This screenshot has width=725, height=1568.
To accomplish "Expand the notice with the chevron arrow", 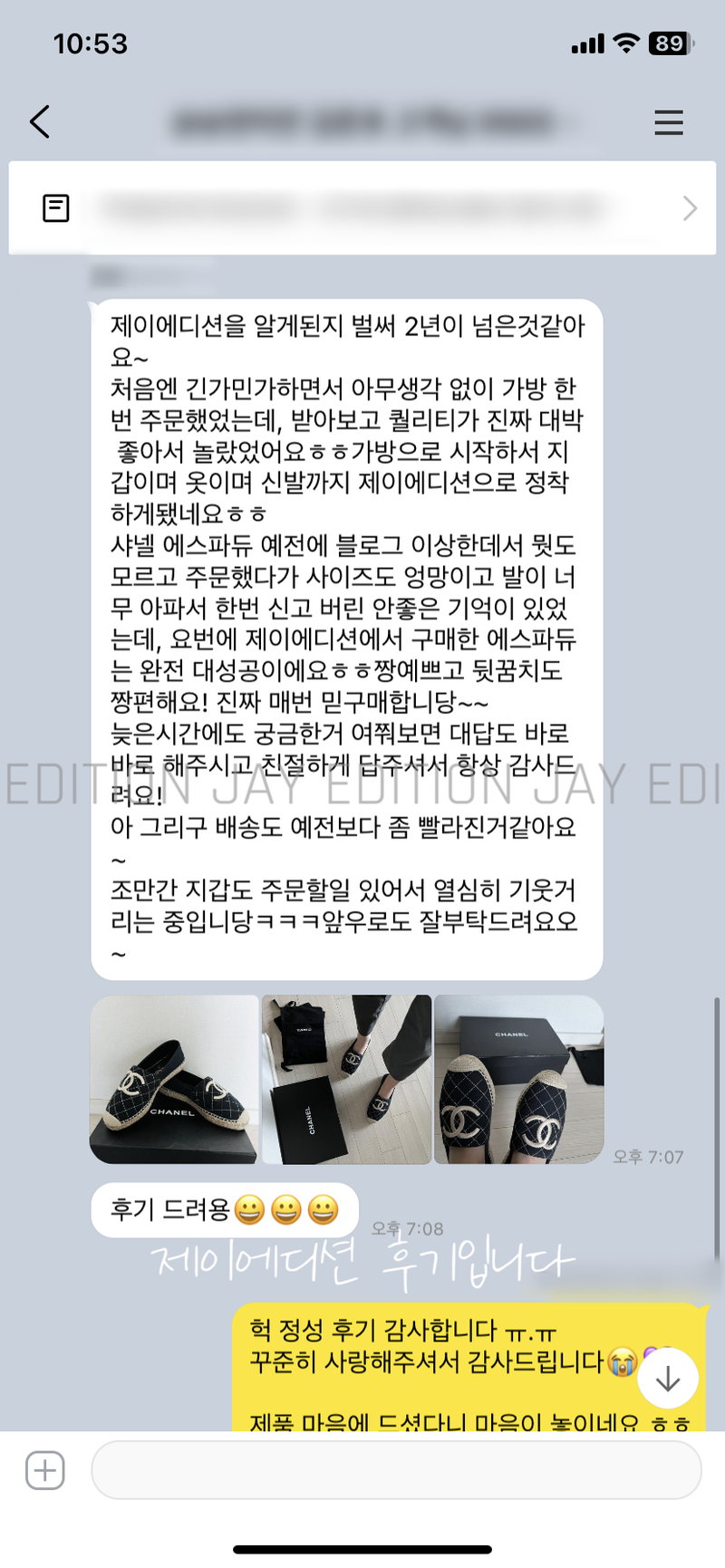I will 690,208.
